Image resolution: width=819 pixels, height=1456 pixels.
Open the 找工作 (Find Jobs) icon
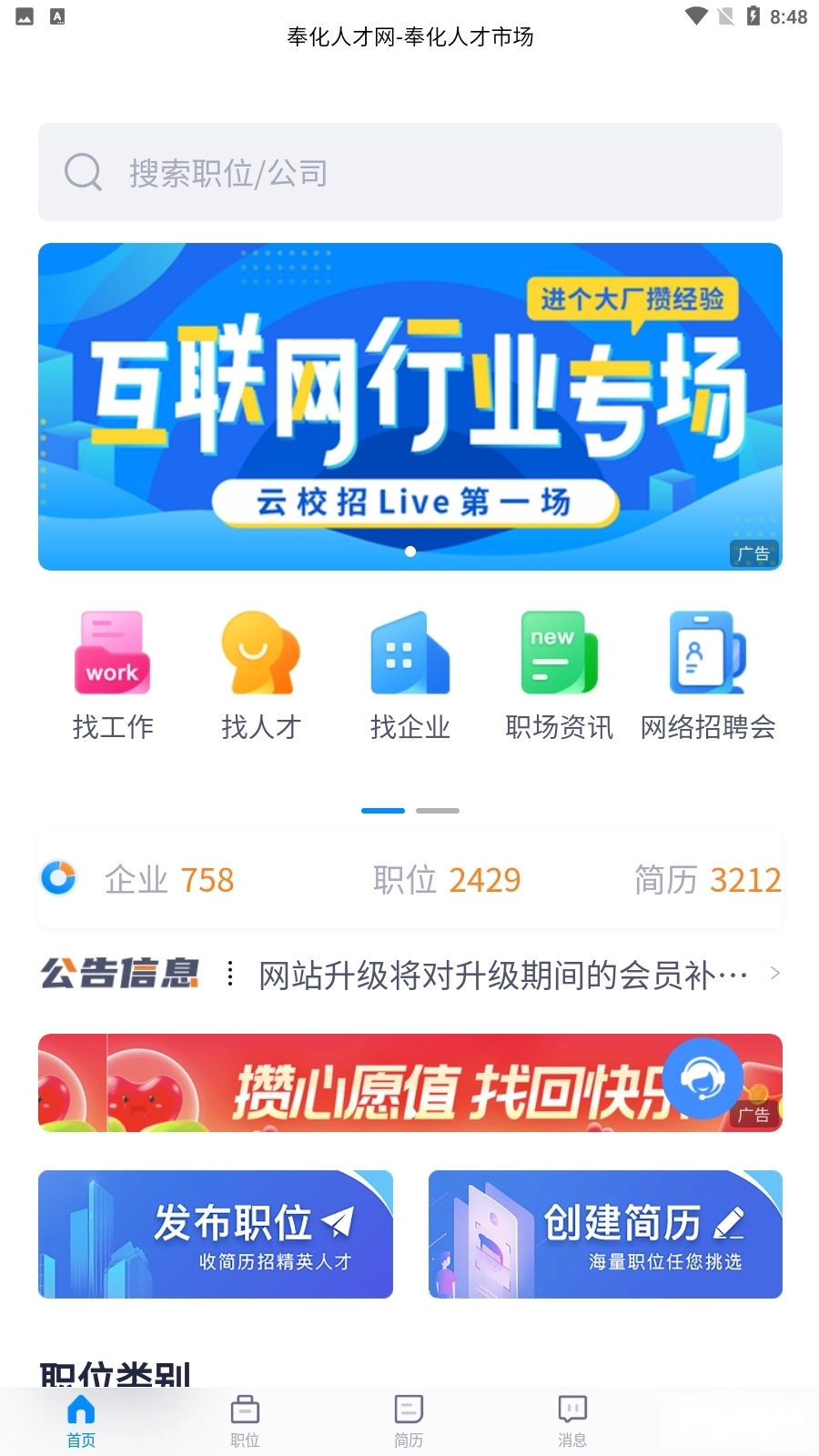click(112, 673)
